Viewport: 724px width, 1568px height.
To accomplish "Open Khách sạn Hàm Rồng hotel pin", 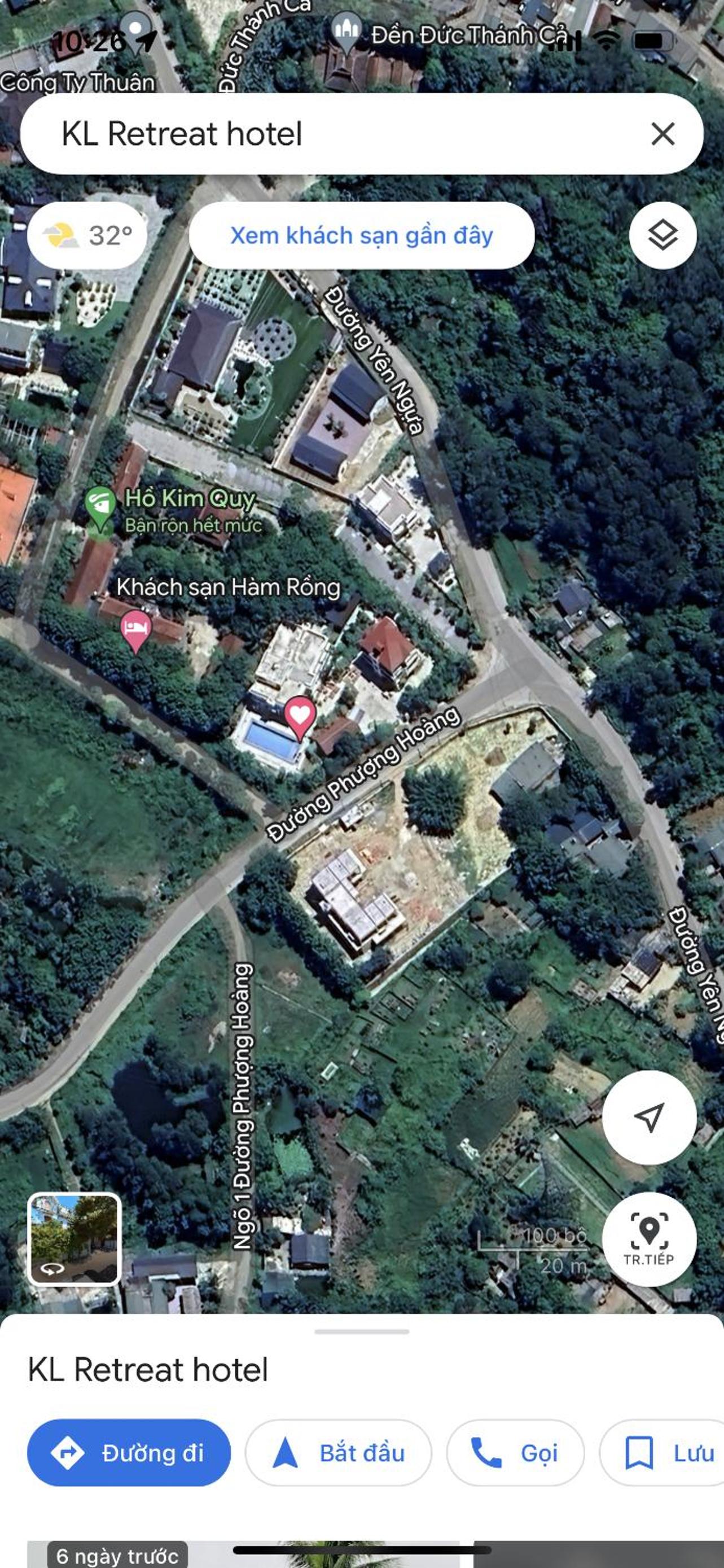I will [135, 629].
